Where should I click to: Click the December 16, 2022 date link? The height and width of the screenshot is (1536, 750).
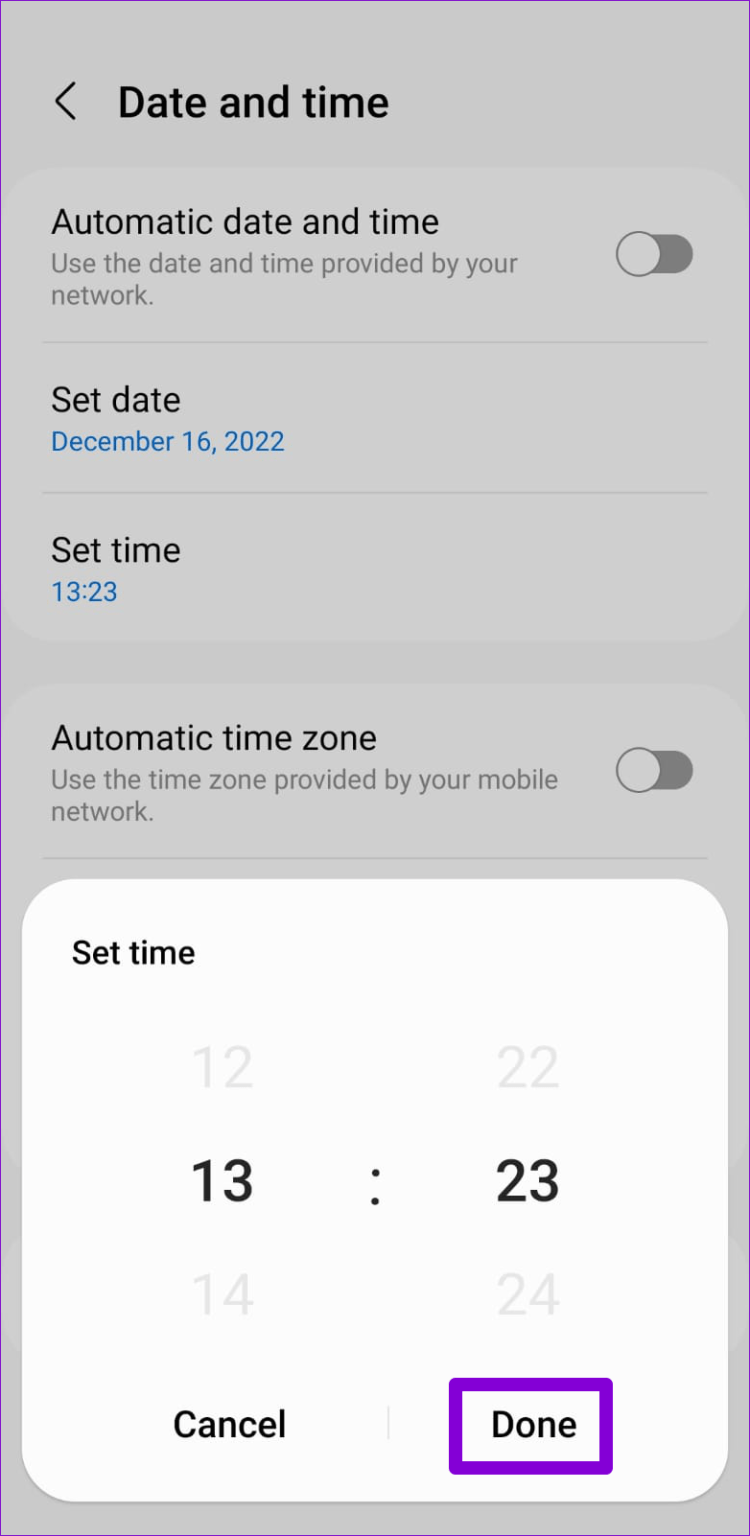pos(167,441)
